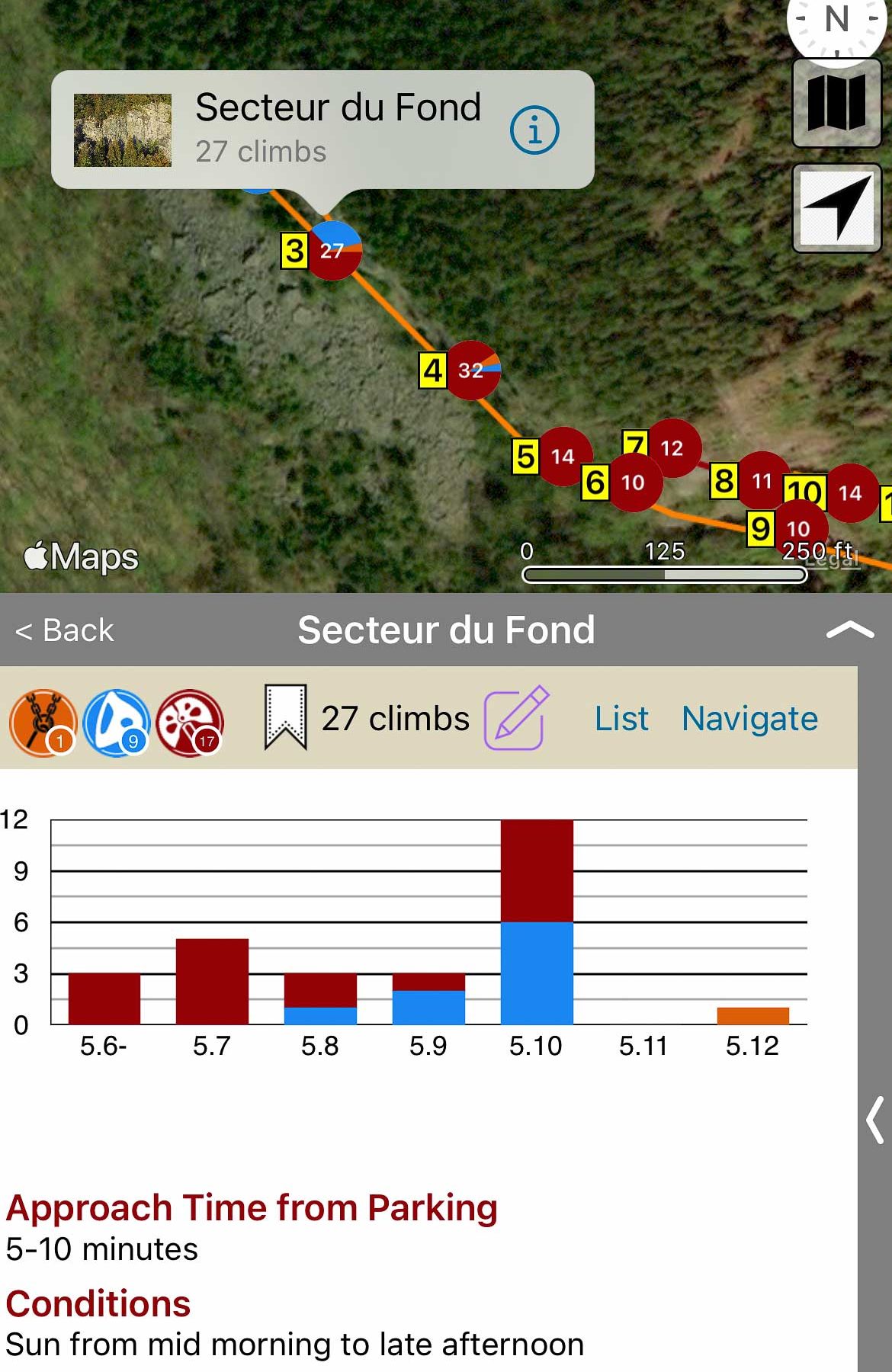892x1372 pixels.
Task: Edit notes with the pencil icon
Action: [x=515, y=718]
